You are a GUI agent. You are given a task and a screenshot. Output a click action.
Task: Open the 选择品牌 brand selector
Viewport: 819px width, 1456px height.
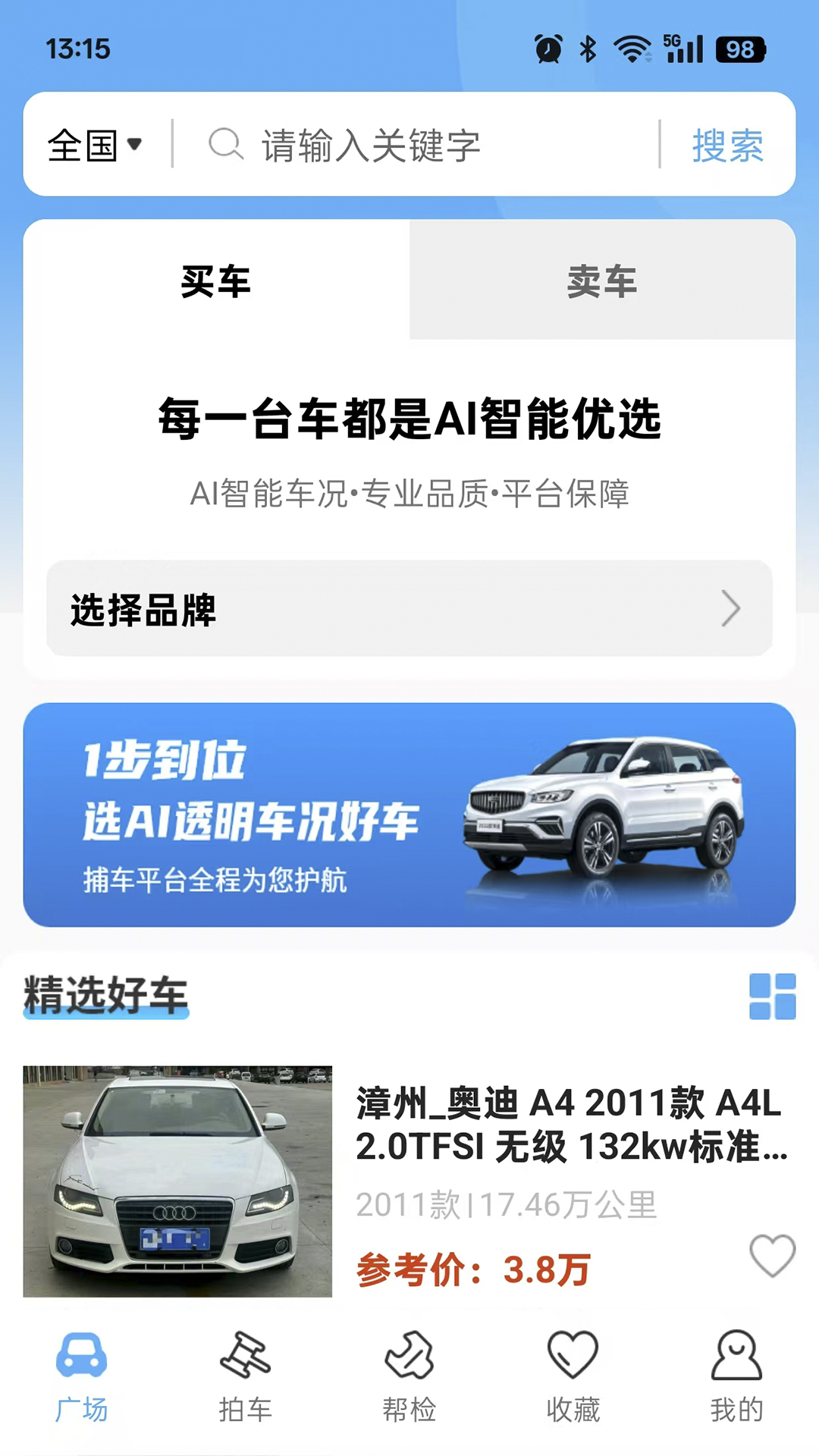(x=409, y=609)
